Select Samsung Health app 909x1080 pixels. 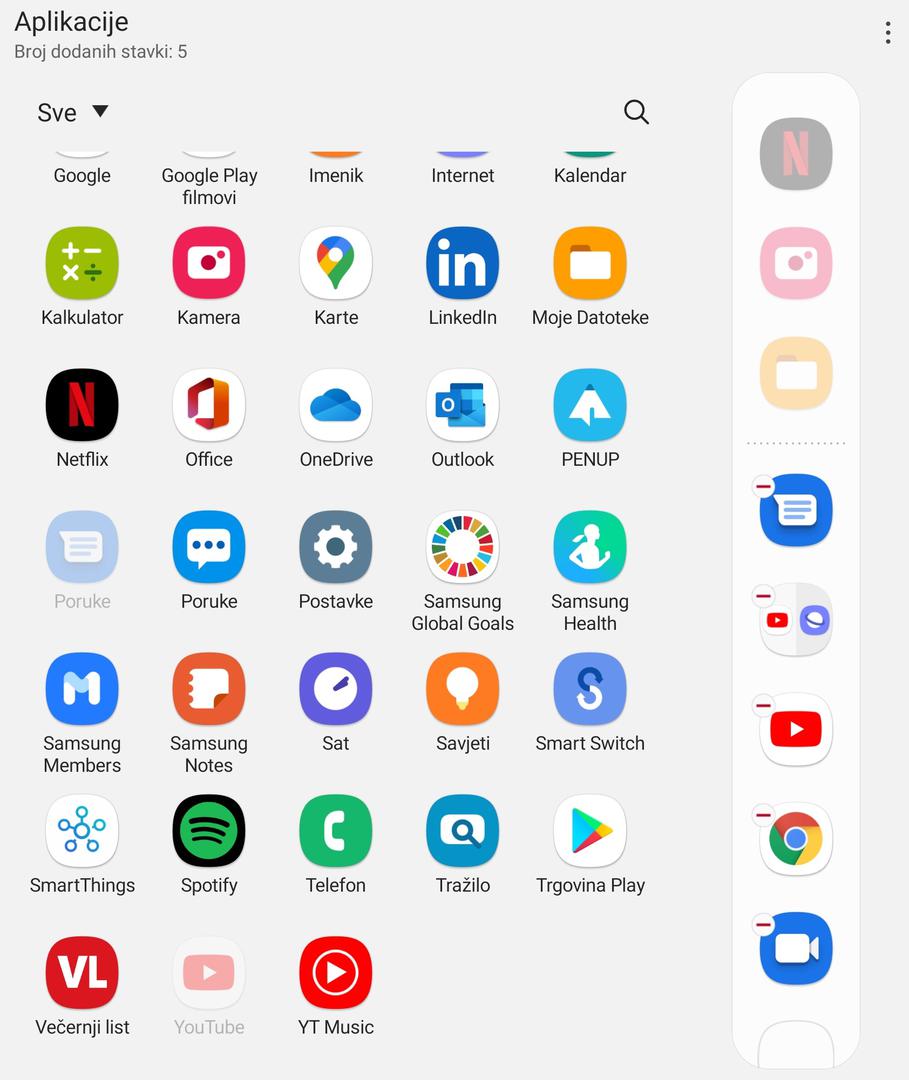pos(590,547)
